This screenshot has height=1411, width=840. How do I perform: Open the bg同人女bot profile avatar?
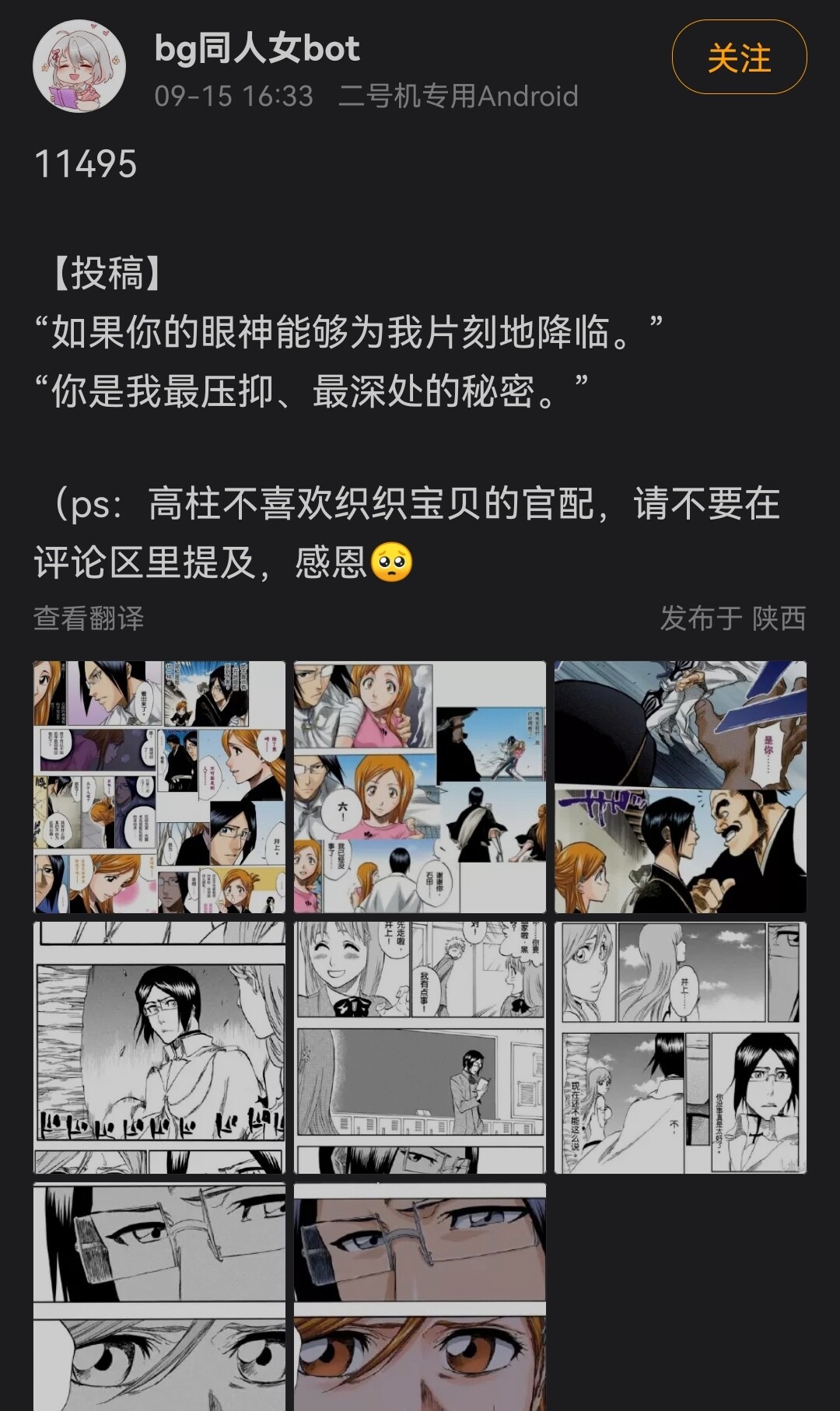tap(79, 66)
